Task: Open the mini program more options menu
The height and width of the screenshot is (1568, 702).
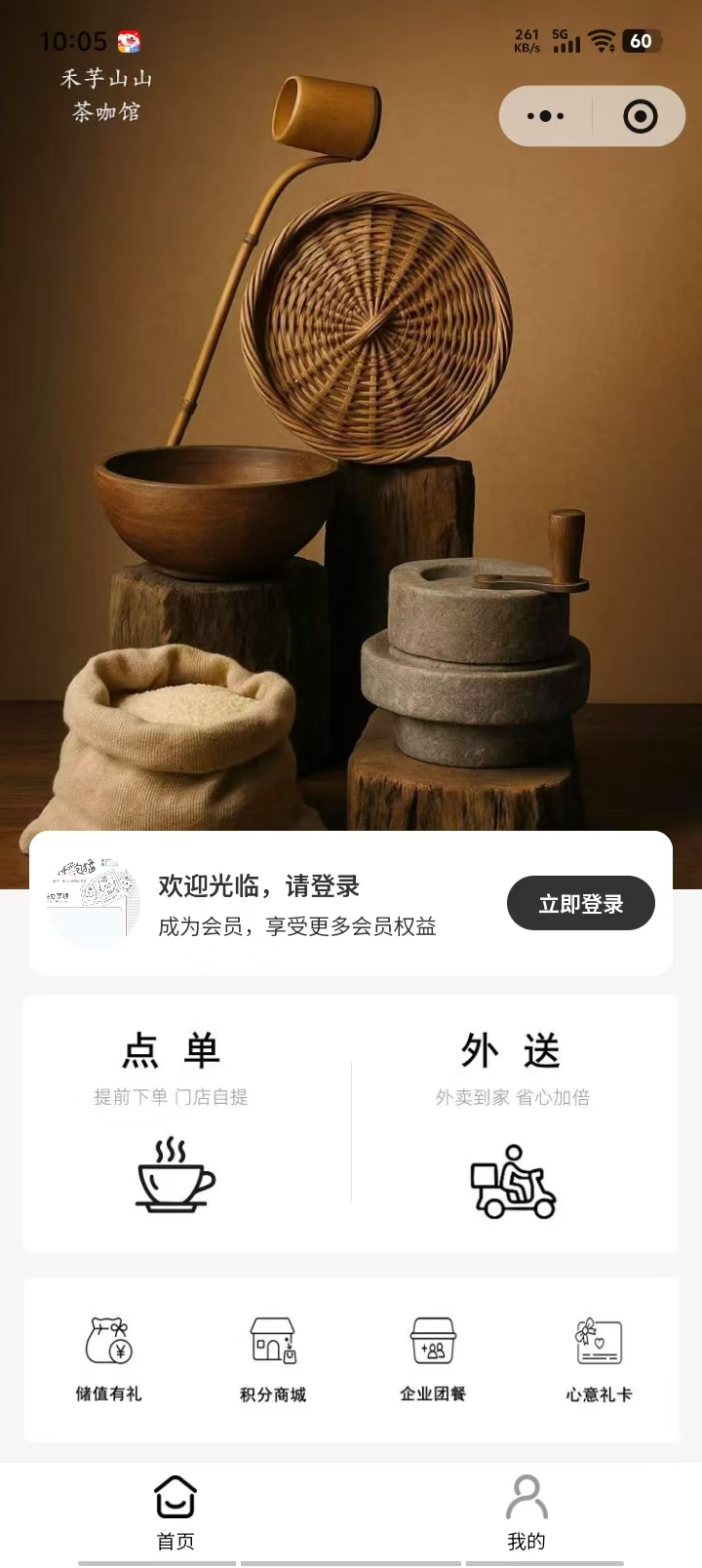Action: pos(545,116)
